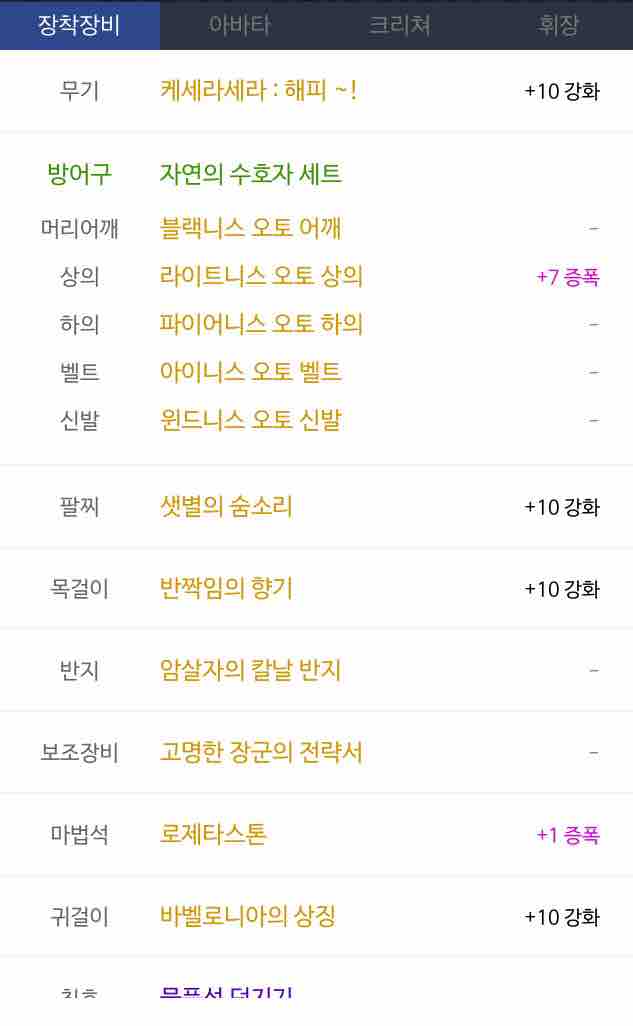This screenshot has width=633, height=1026.
Task: Open 고명한 장군의 전략서 sub-equipment
Action: pos(261,752)
